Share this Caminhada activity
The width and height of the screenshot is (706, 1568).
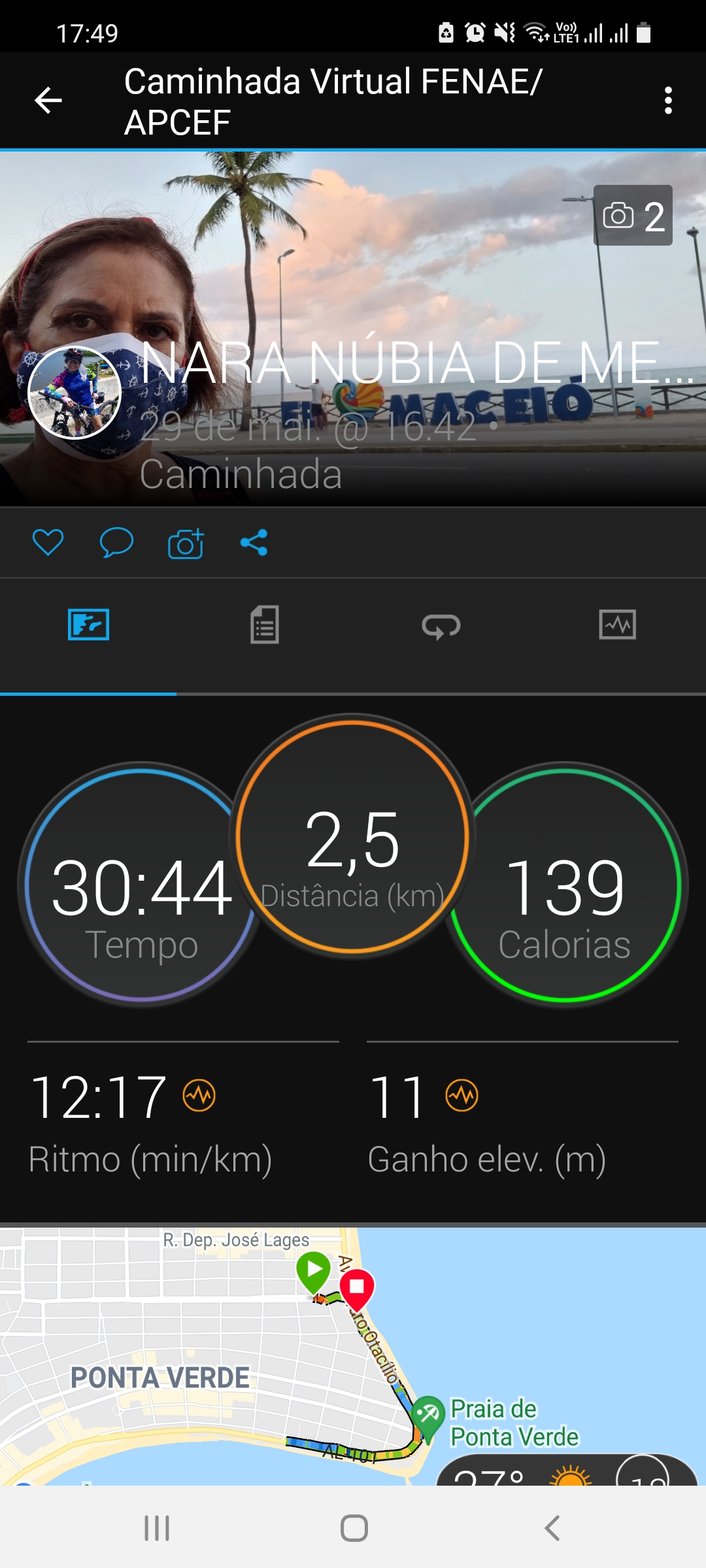254,542
